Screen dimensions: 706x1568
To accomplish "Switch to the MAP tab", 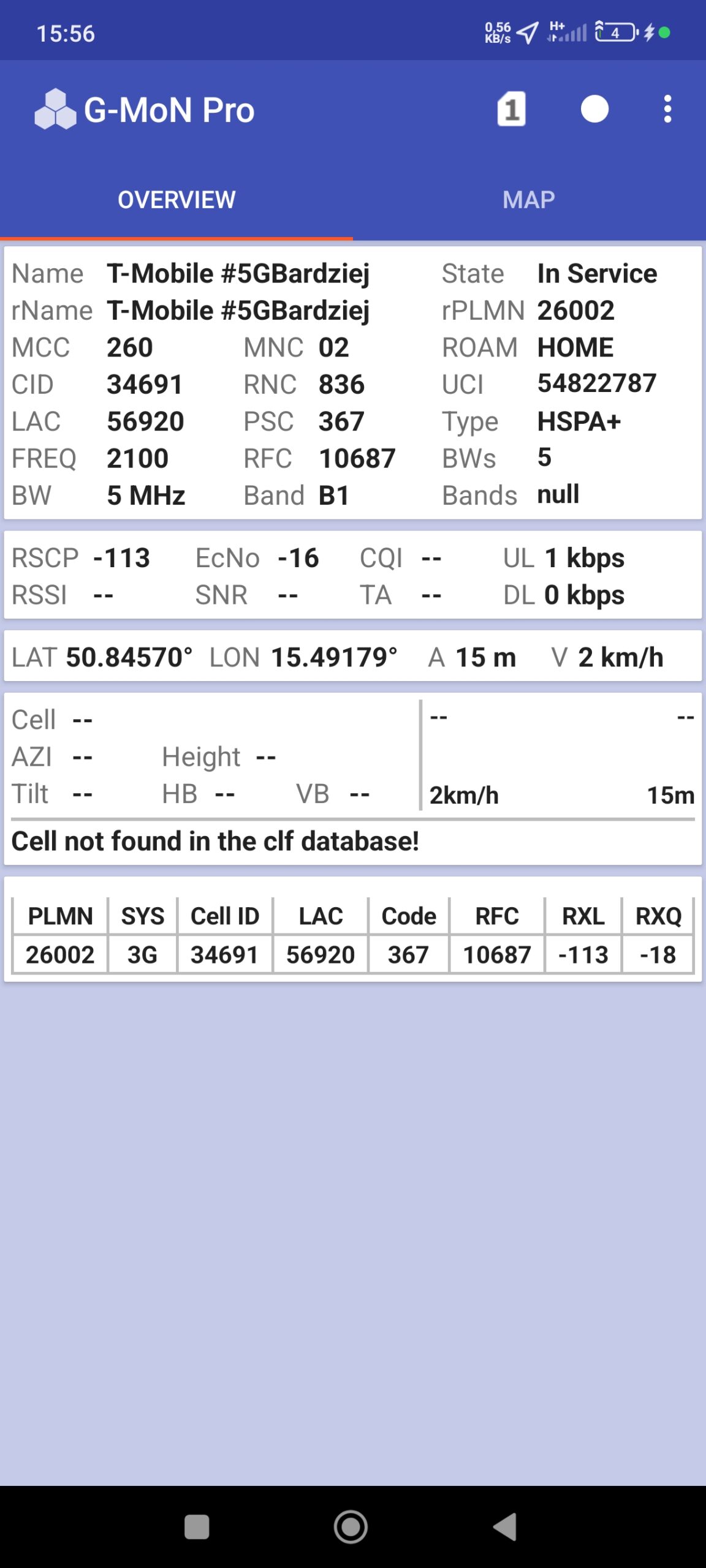I will (x=529, y=200).
